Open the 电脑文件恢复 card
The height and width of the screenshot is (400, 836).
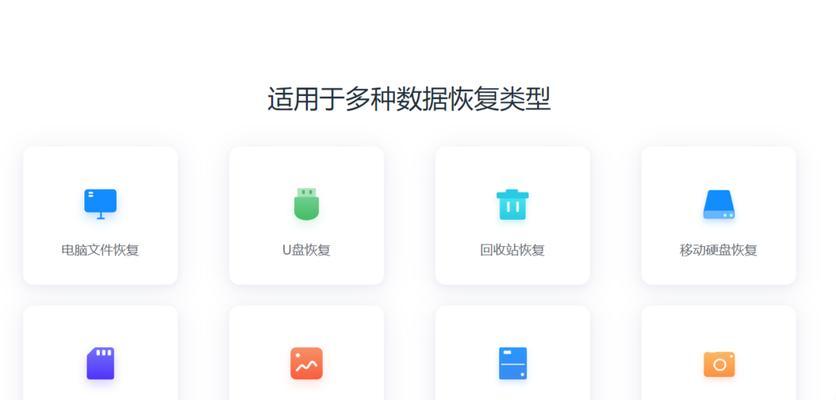click(x=100, y=216)
